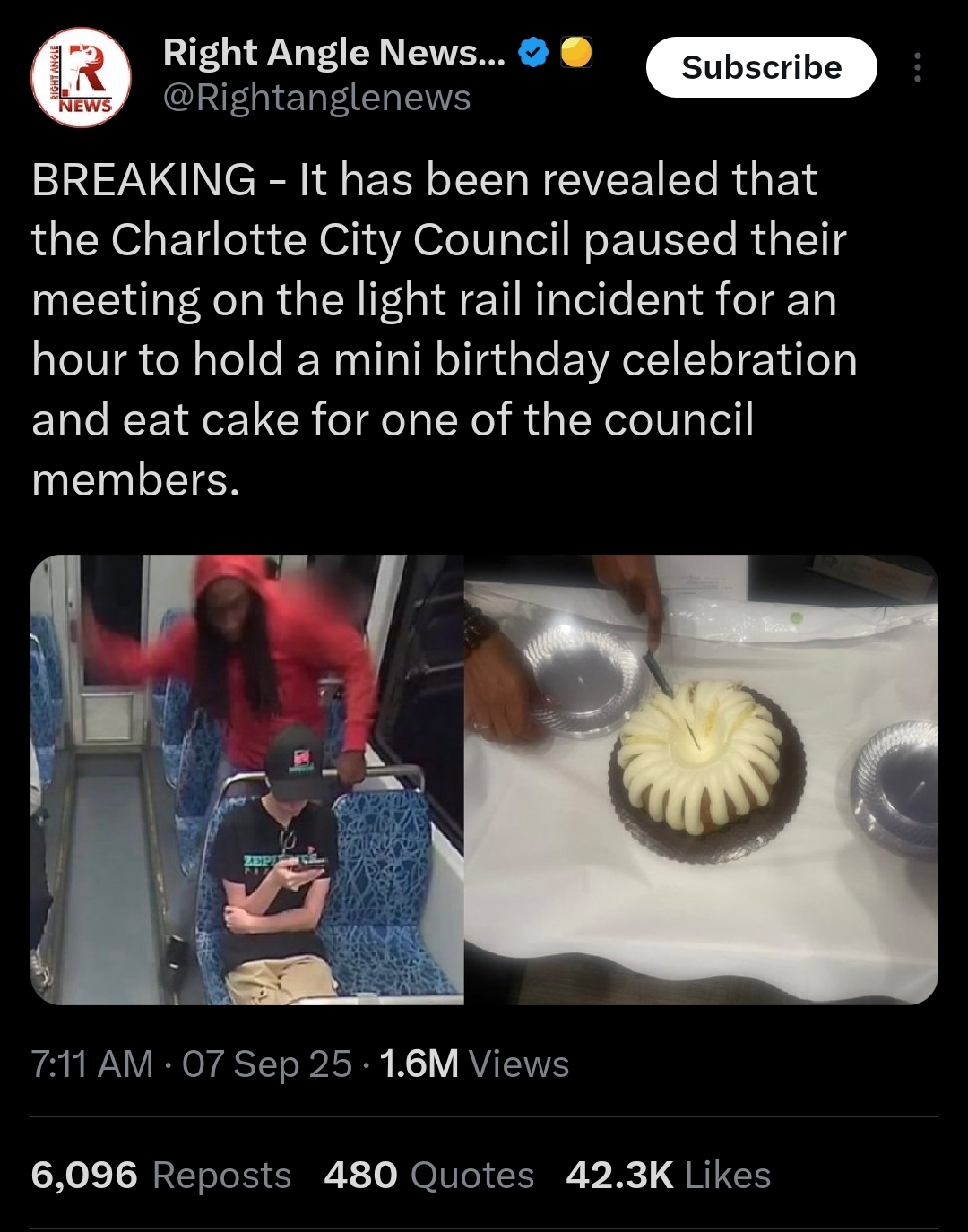The width and height of the screenshot is (968, 1232).
Task: Open the 1.6M Views analytics
Action: tap(474, 1064)
